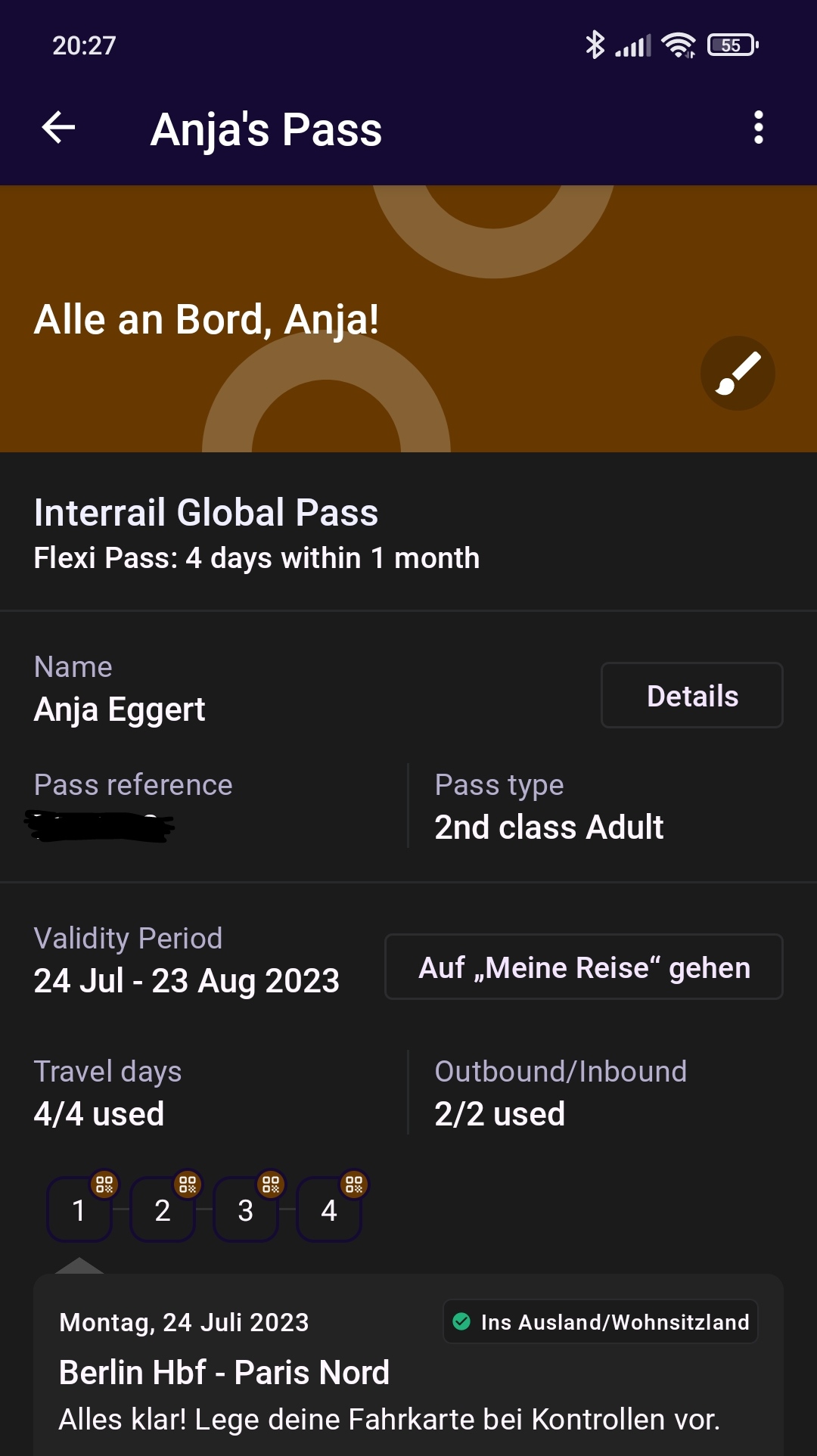Screen dimensions: 817x1456
Task: Tap Auf „Meine Reise“ gehen
Action: pyautogui.click(x=583, y=967)
